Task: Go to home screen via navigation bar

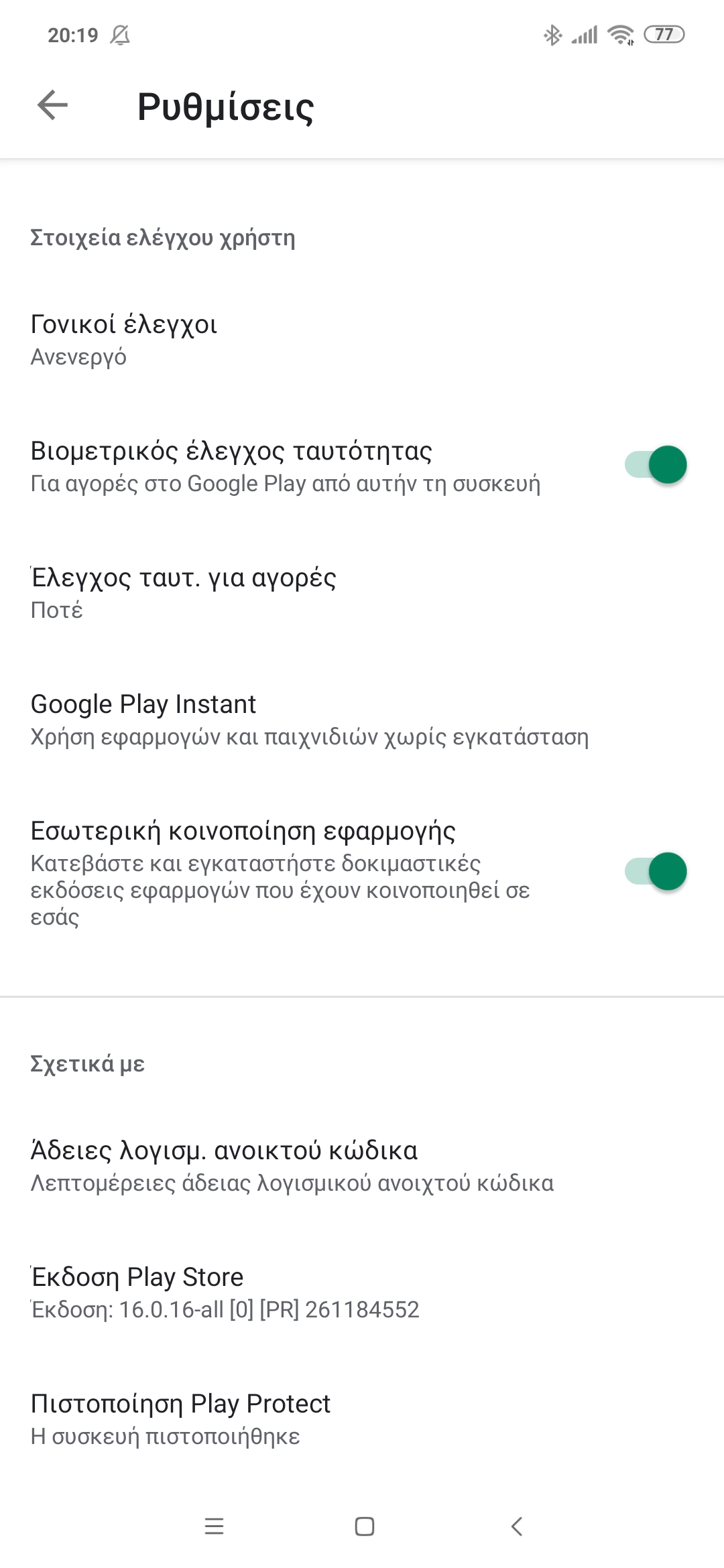Action: point(364,1526)
